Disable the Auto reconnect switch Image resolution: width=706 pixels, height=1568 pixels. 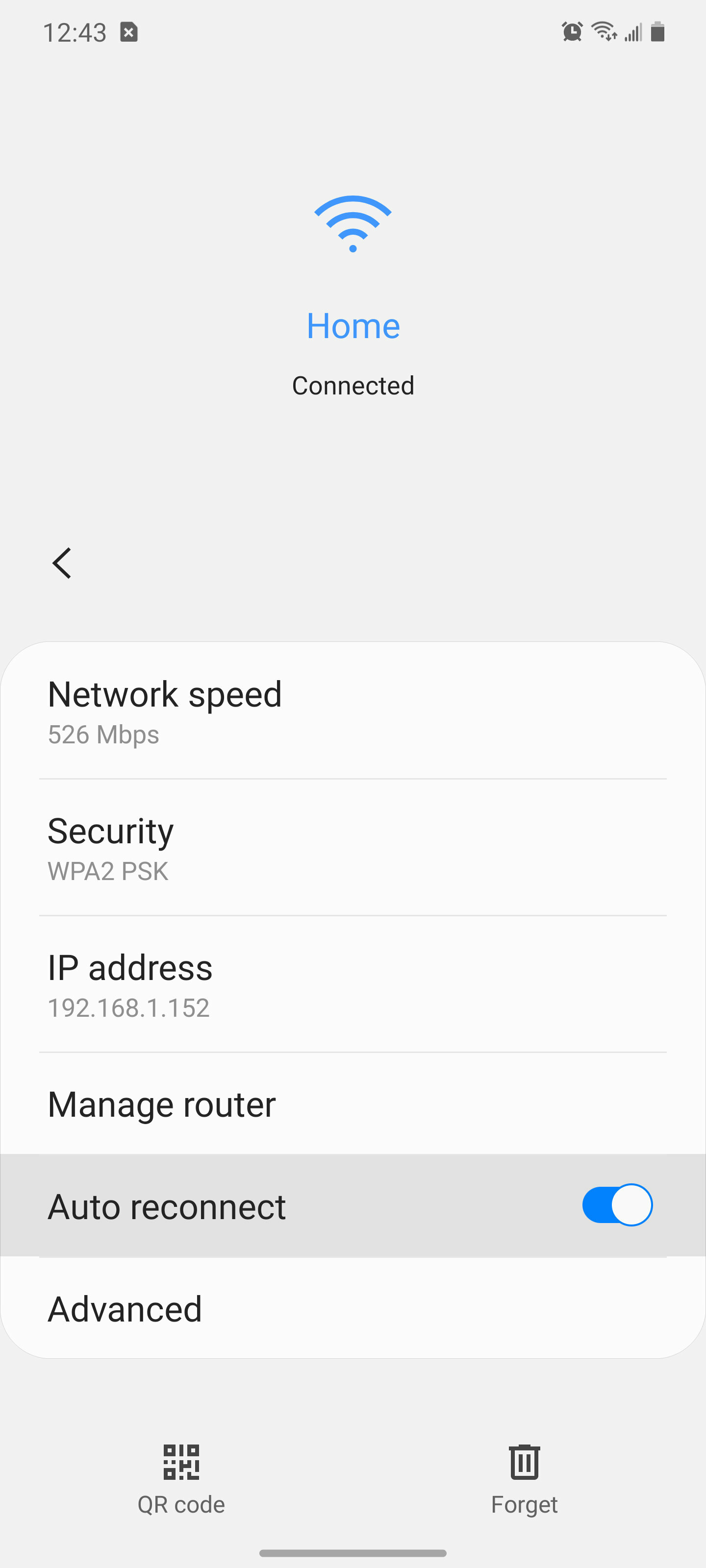coord(617,1205)
